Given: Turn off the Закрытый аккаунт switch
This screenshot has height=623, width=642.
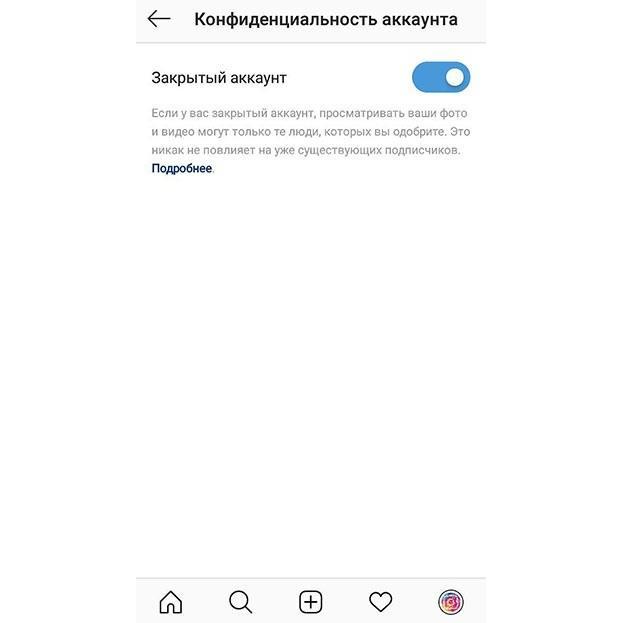Looking at the screenshot, I should (x=440, y=77).
